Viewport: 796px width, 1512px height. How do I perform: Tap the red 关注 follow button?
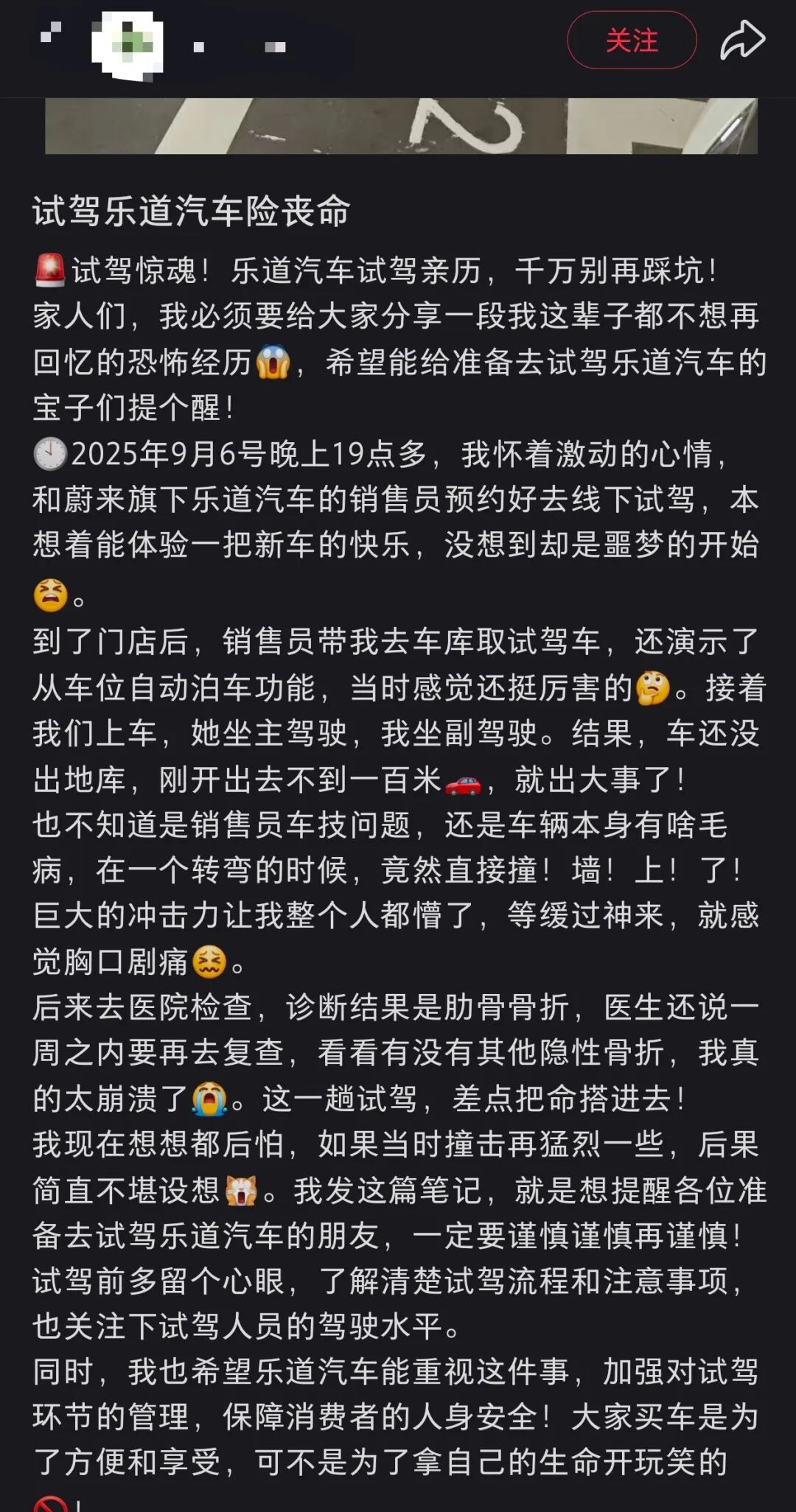(632, 41)
